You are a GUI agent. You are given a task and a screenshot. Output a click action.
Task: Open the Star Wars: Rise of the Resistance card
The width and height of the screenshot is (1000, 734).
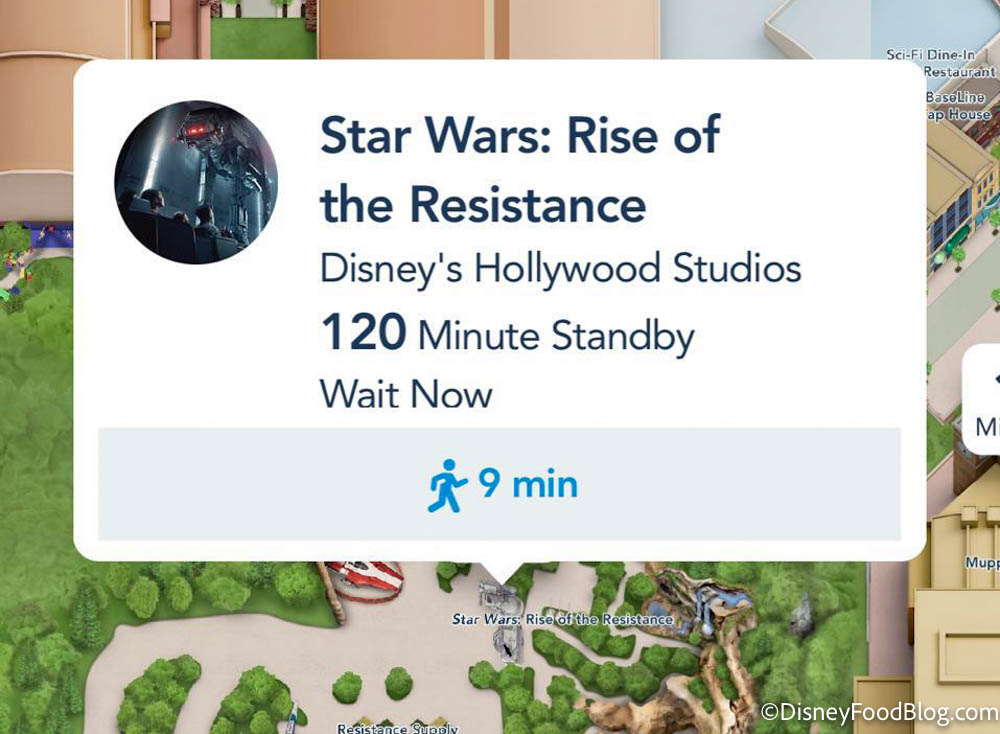point(520,170)
